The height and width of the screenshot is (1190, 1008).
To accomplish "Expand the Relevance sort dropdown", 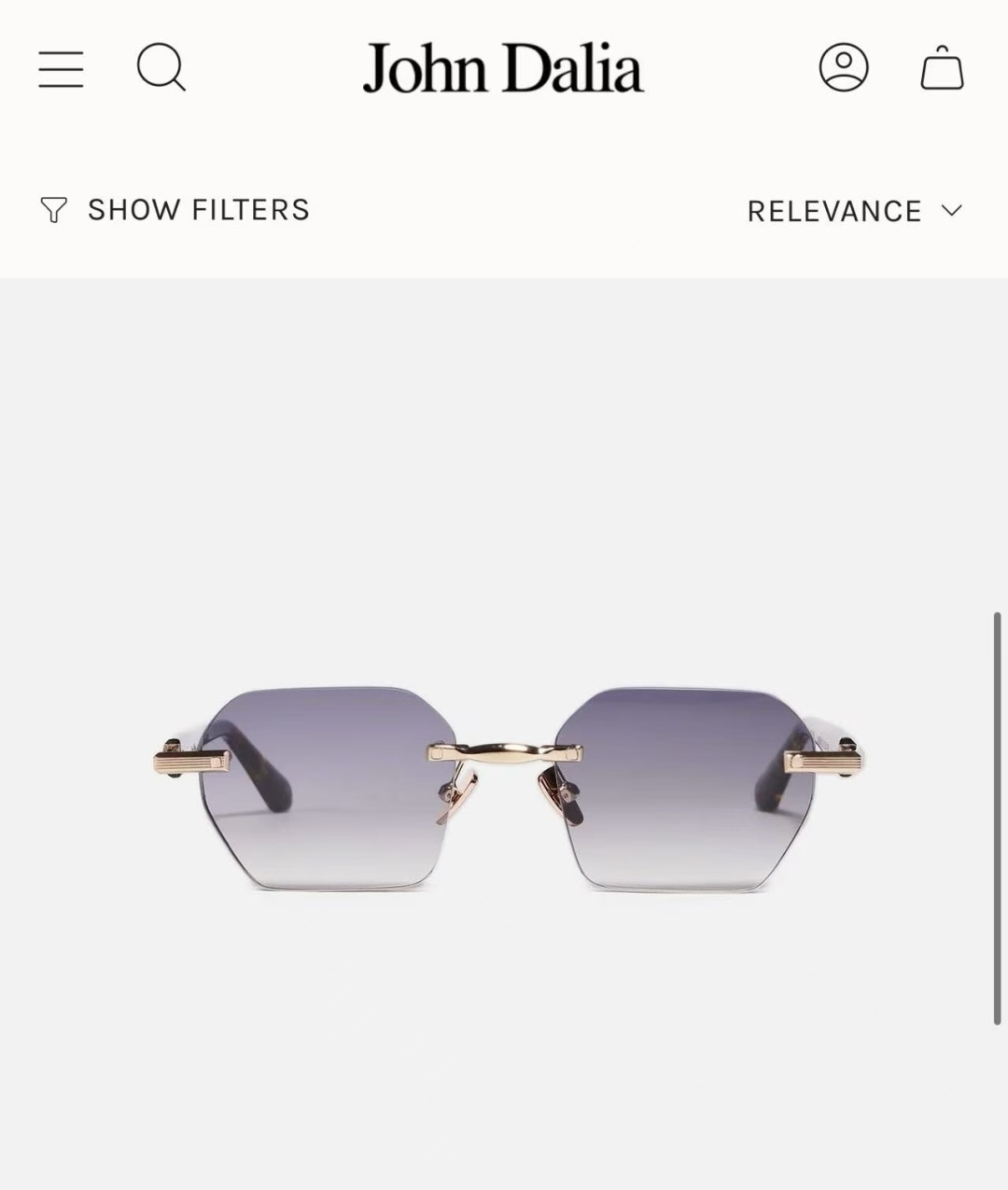I will click(x=854, y=211).
